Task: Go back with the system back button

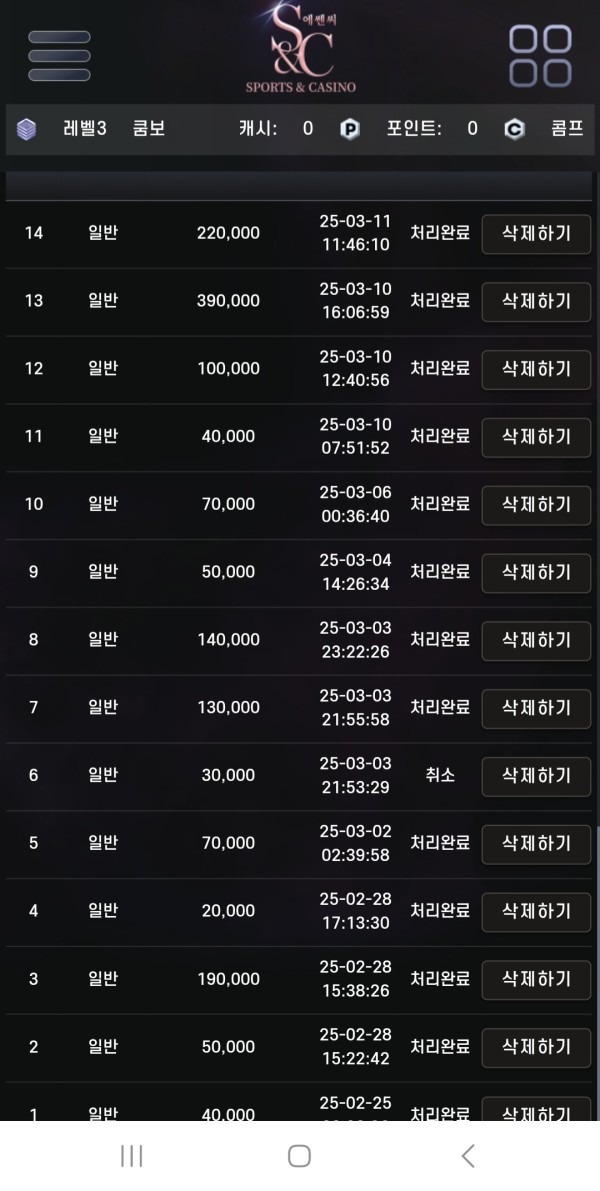Action: (x=468, y=1156)
